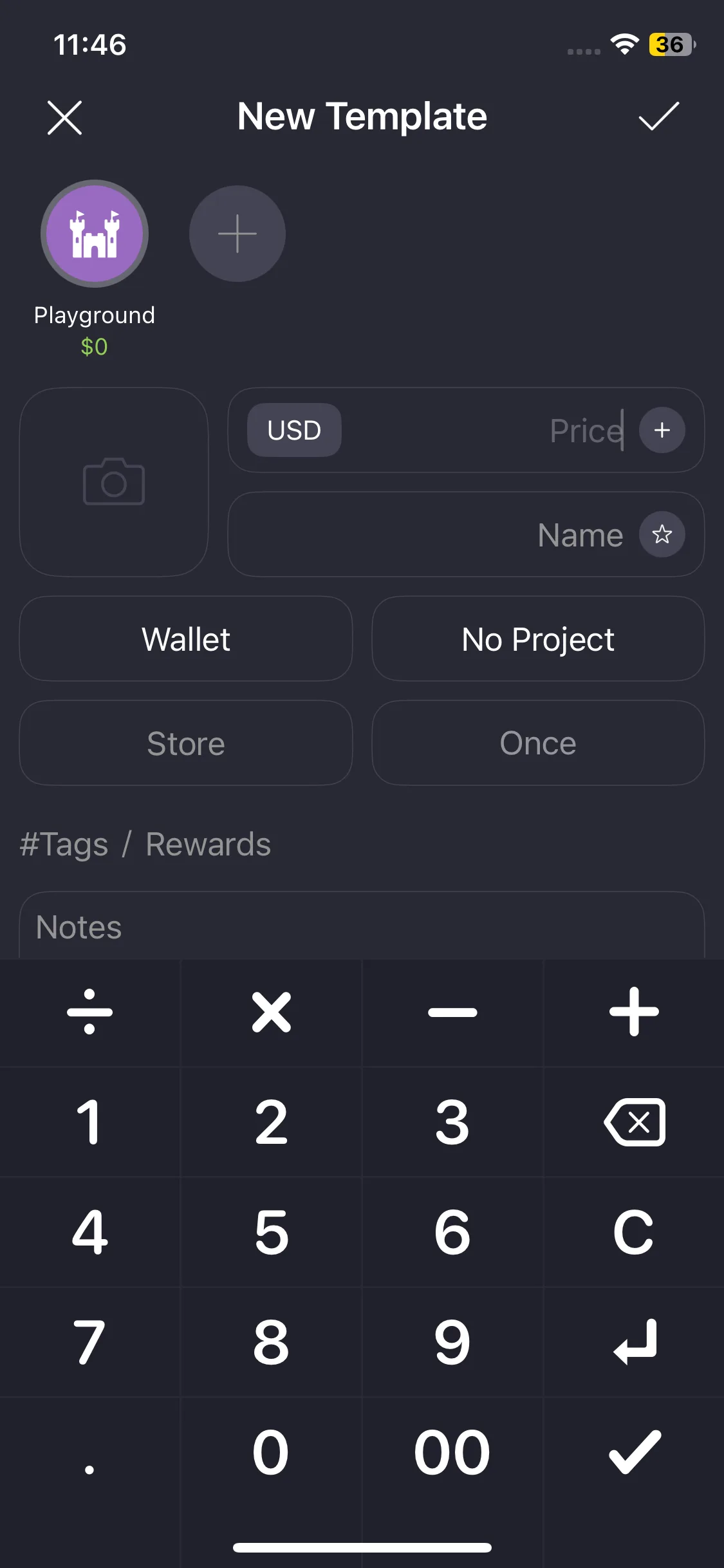Close the New Template screen

64,117
